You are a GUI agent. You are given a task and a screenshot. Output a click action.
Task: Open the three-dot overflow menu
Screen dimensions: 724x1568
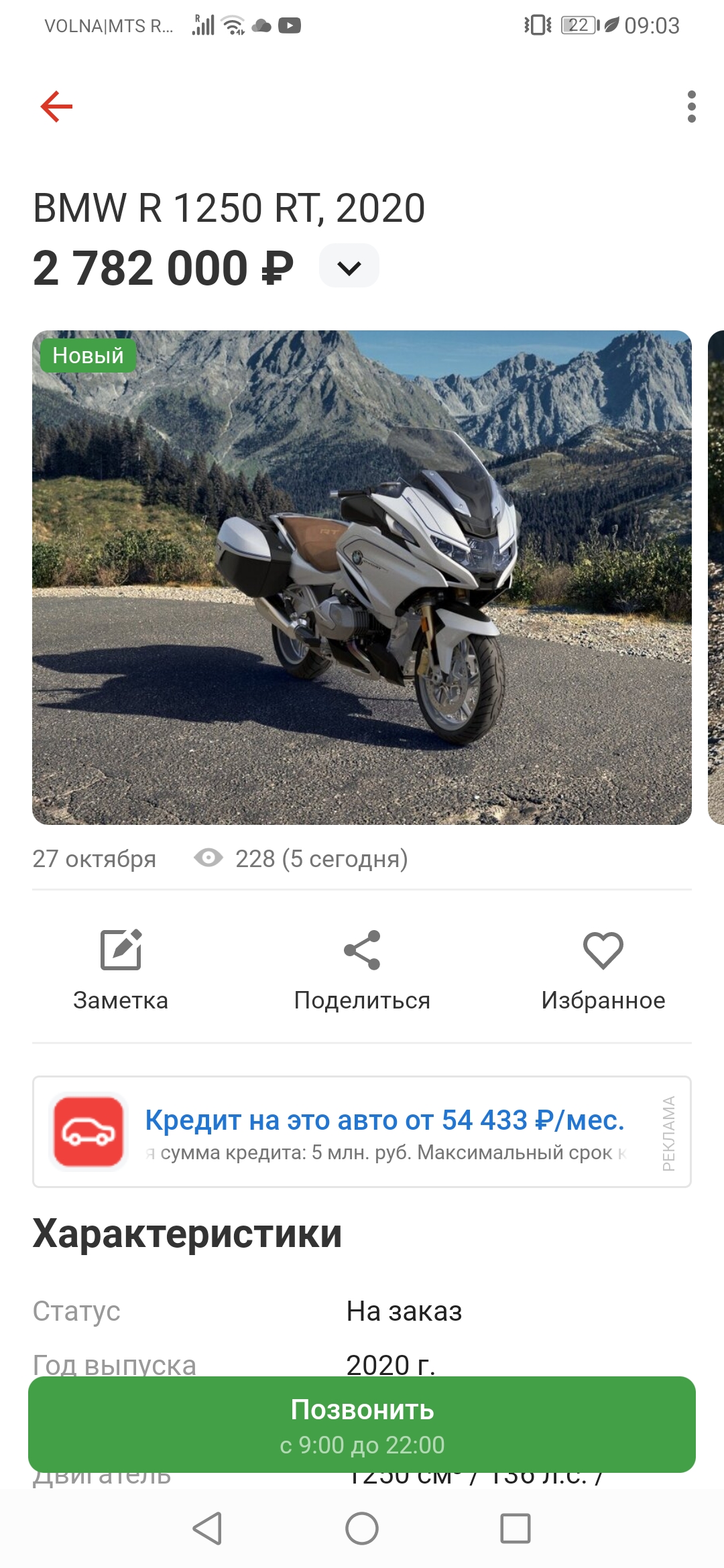691,107
